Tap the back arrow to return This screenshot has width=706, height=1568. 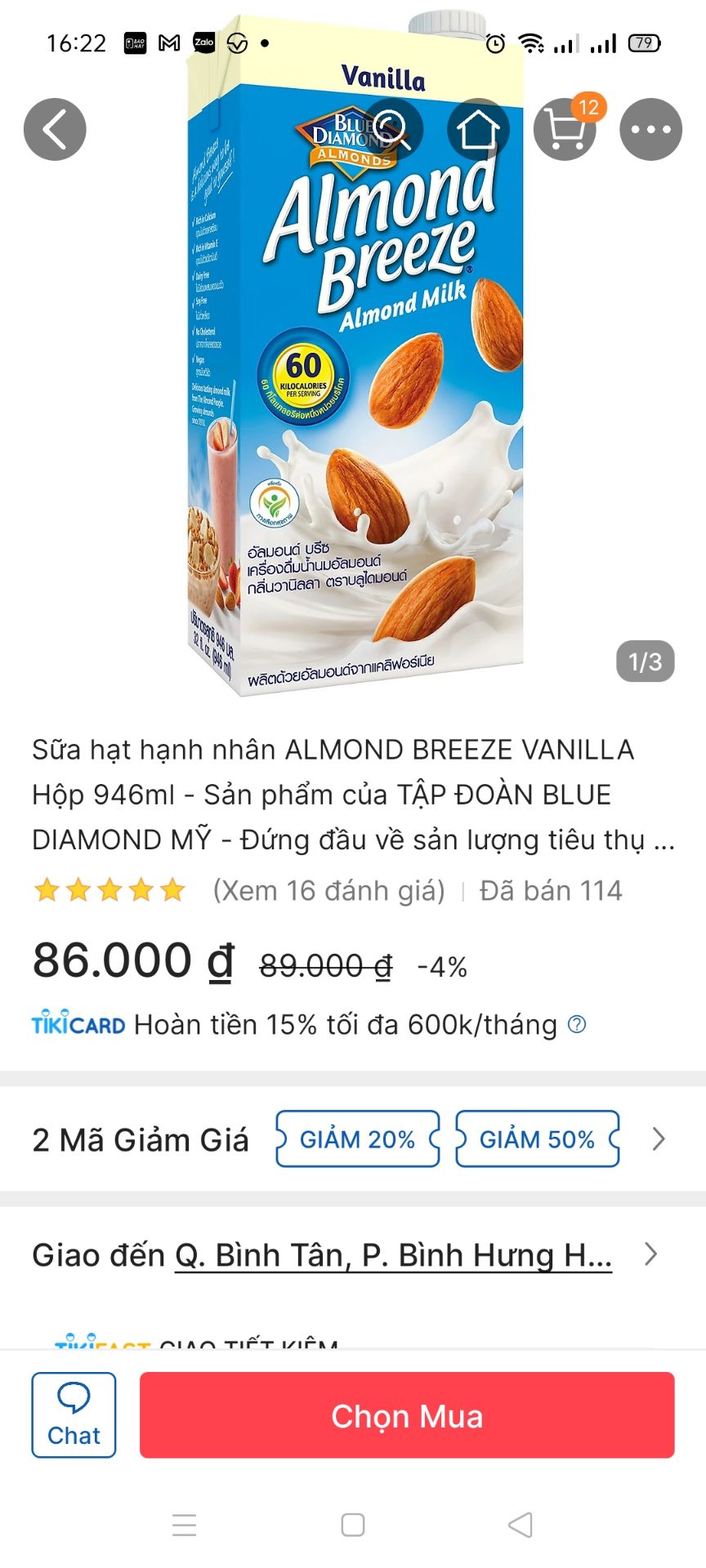tap(54, 128)
